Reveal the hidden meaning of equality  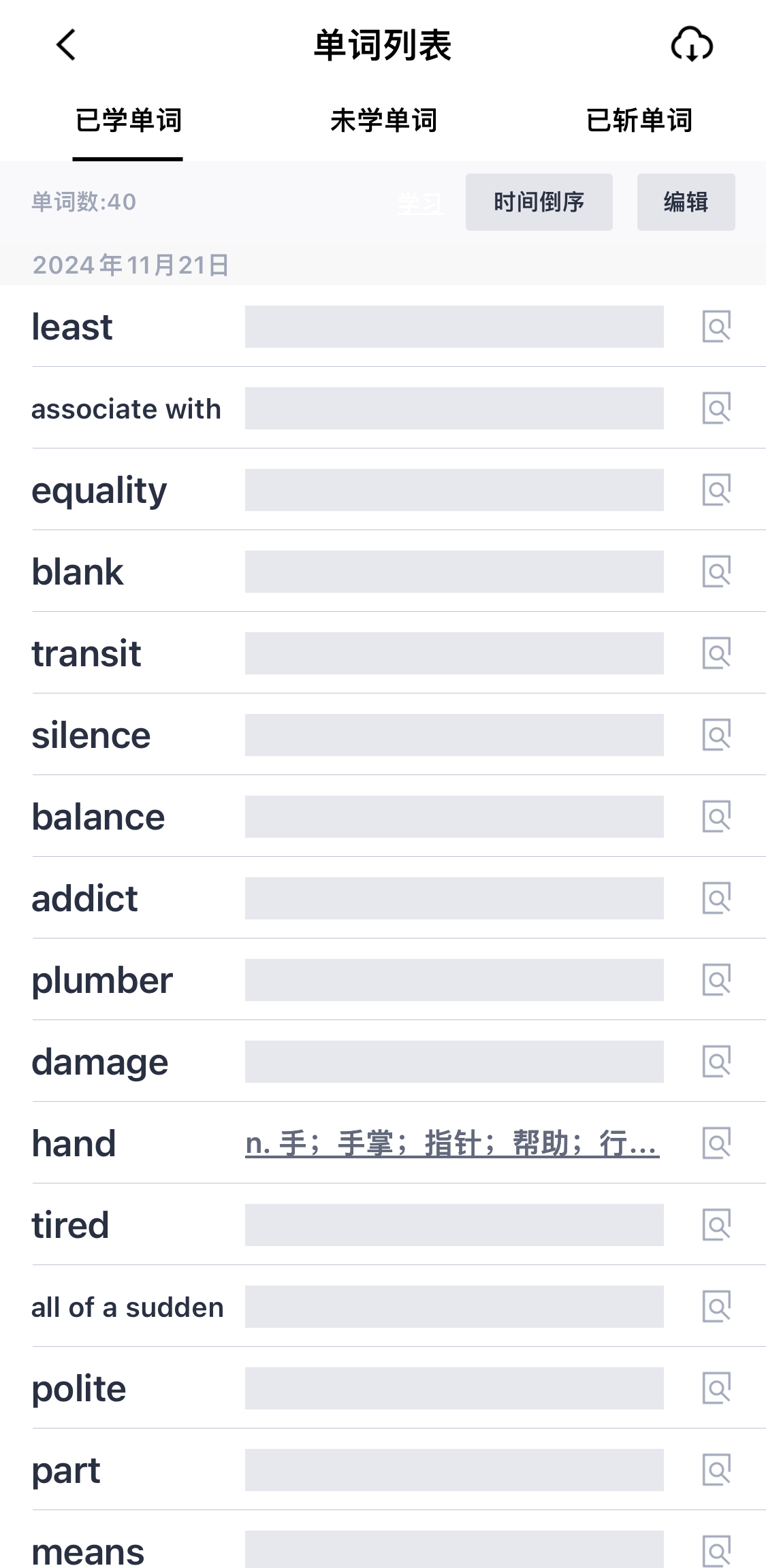coord(454,490)
